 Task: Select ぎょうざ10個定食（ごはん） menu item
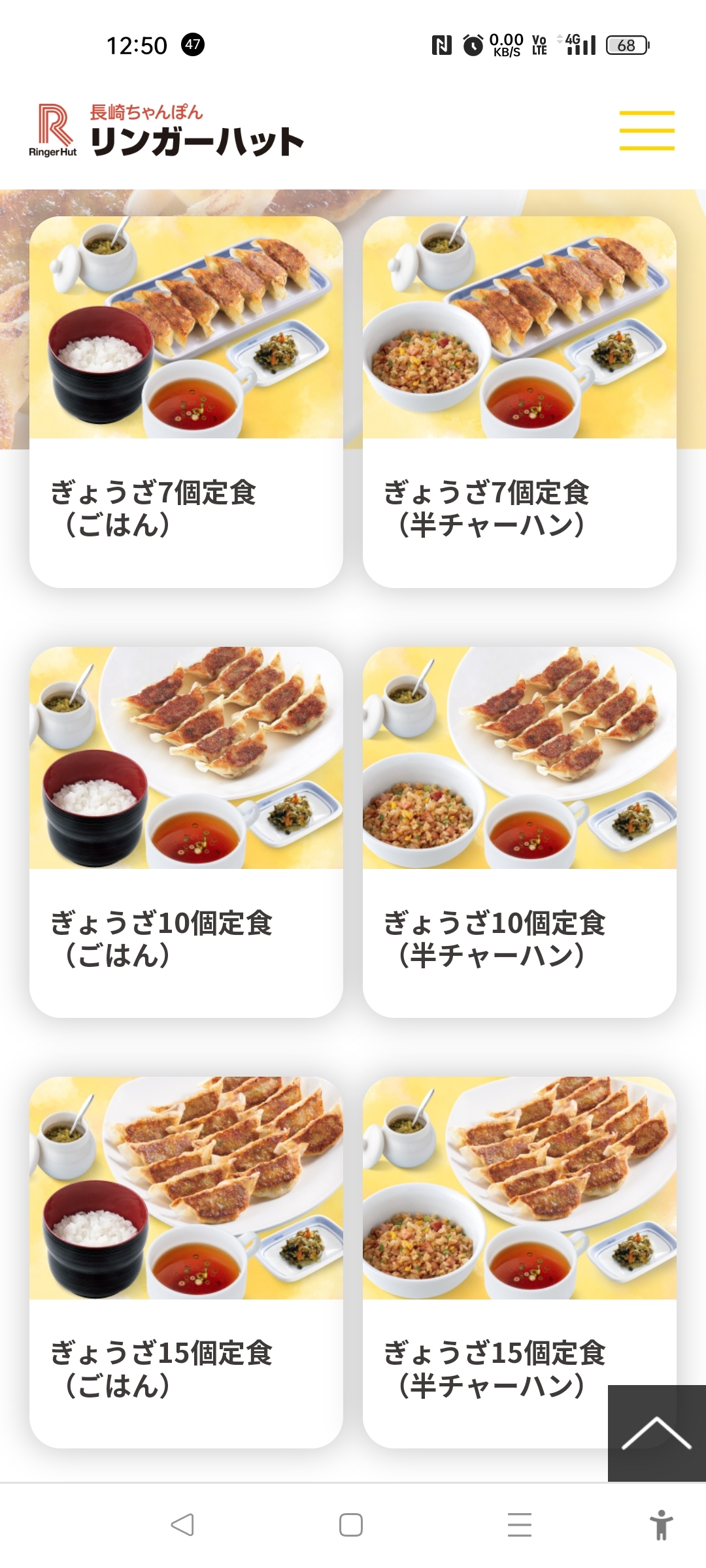(186, 831)
